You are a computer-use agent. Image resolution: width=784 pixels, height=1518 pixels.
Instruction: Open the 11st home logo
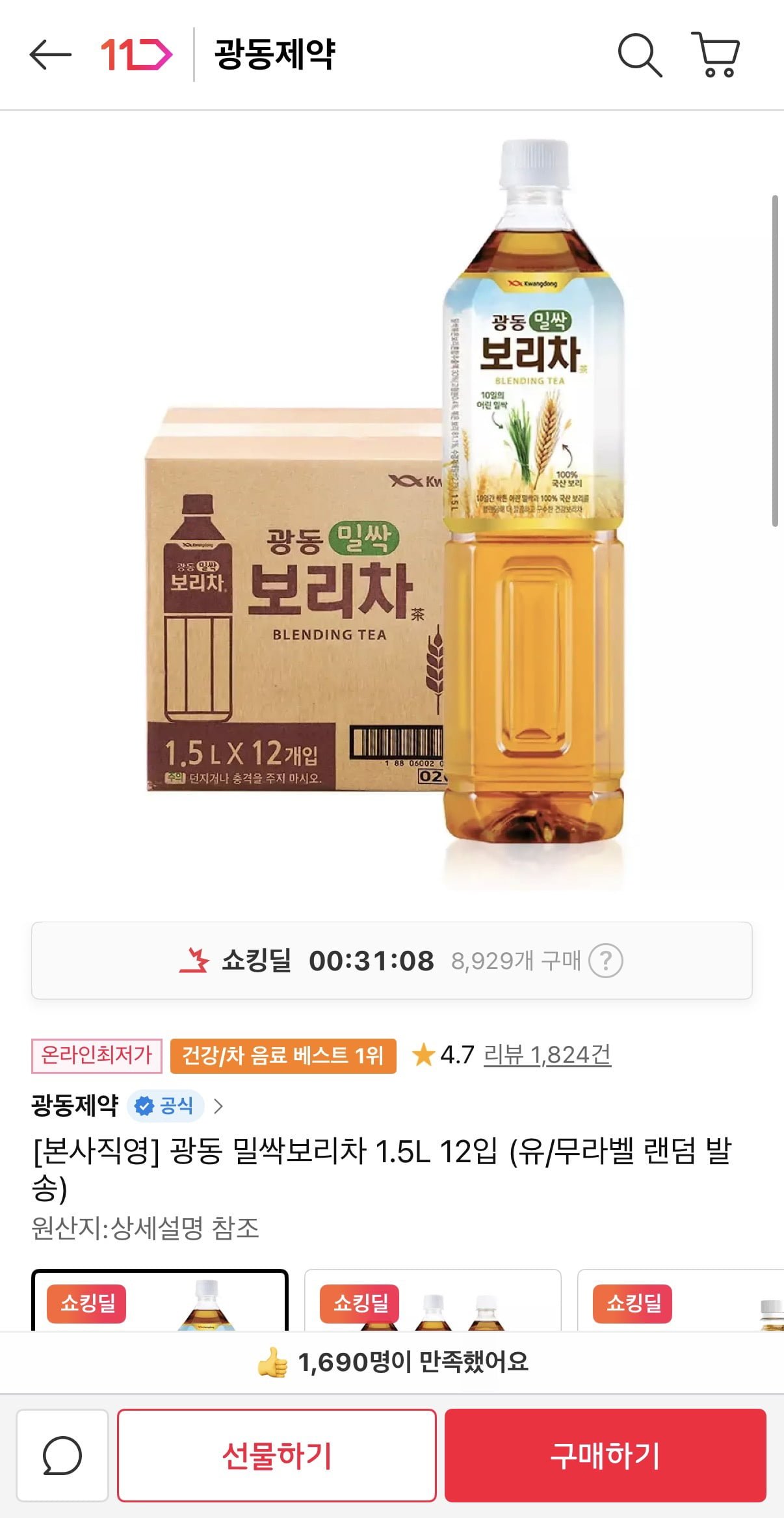(136, 55)
